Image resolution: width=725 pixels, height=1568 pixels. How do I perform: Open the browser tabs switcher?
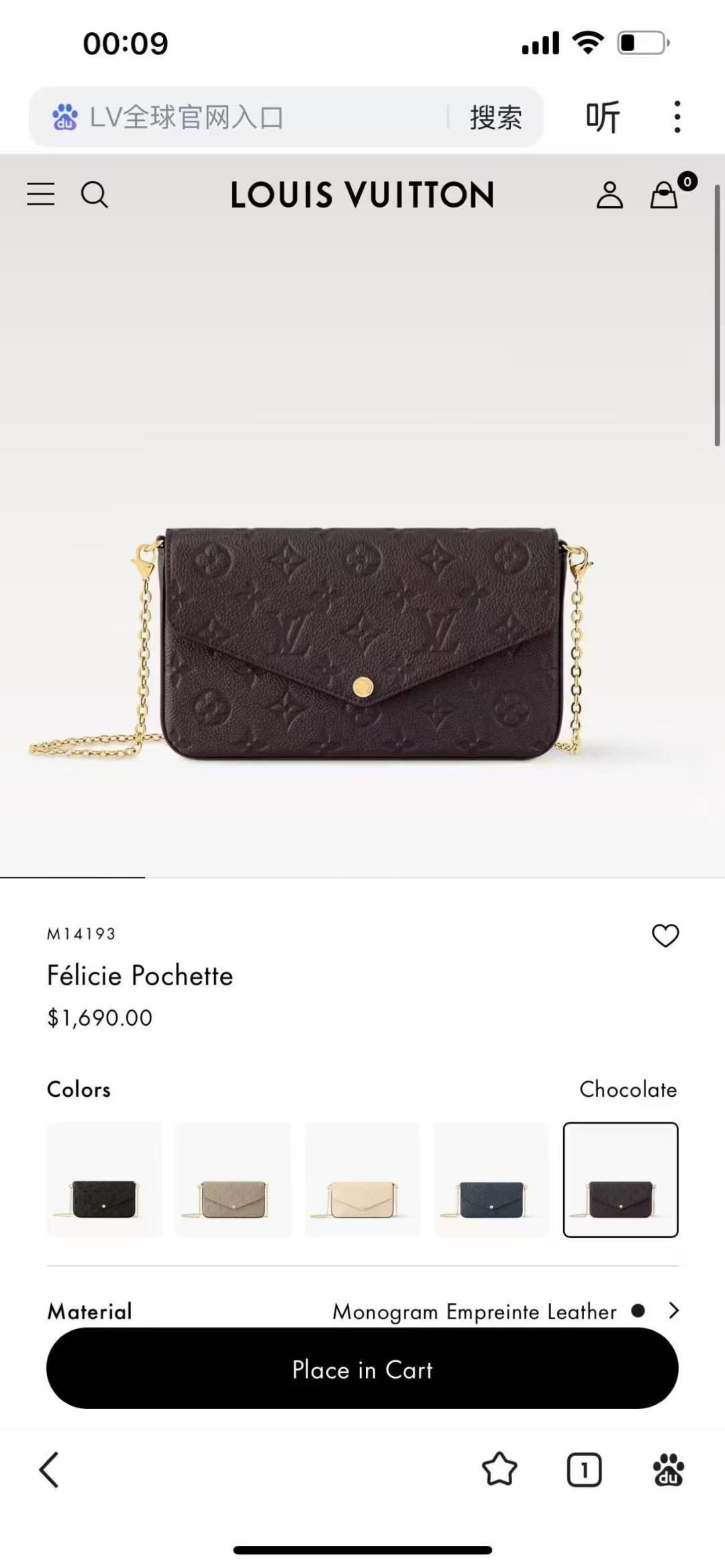(x=584, y=1470)
